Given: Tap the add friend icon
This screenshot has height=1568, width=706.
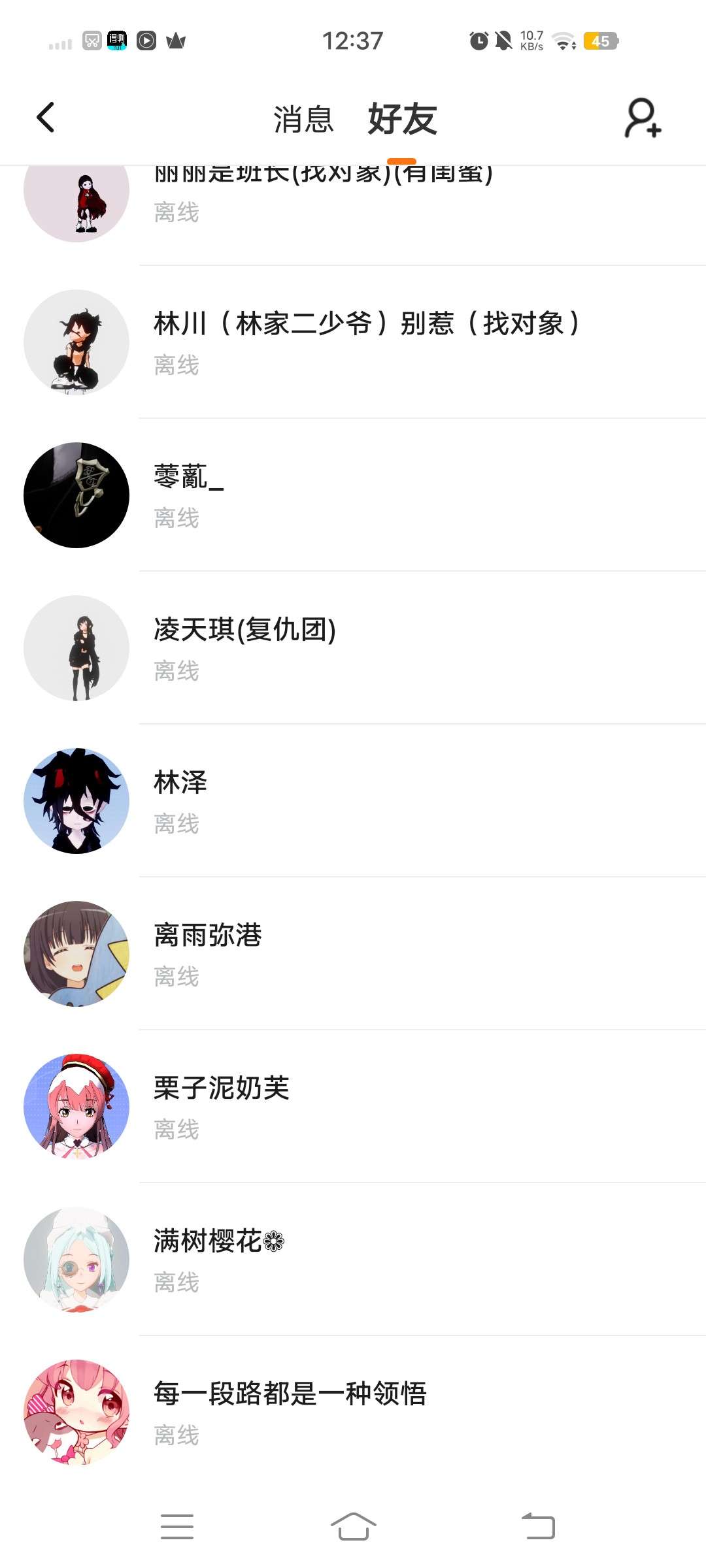Looking at the screenshot, I should click(x=643, y=118).
